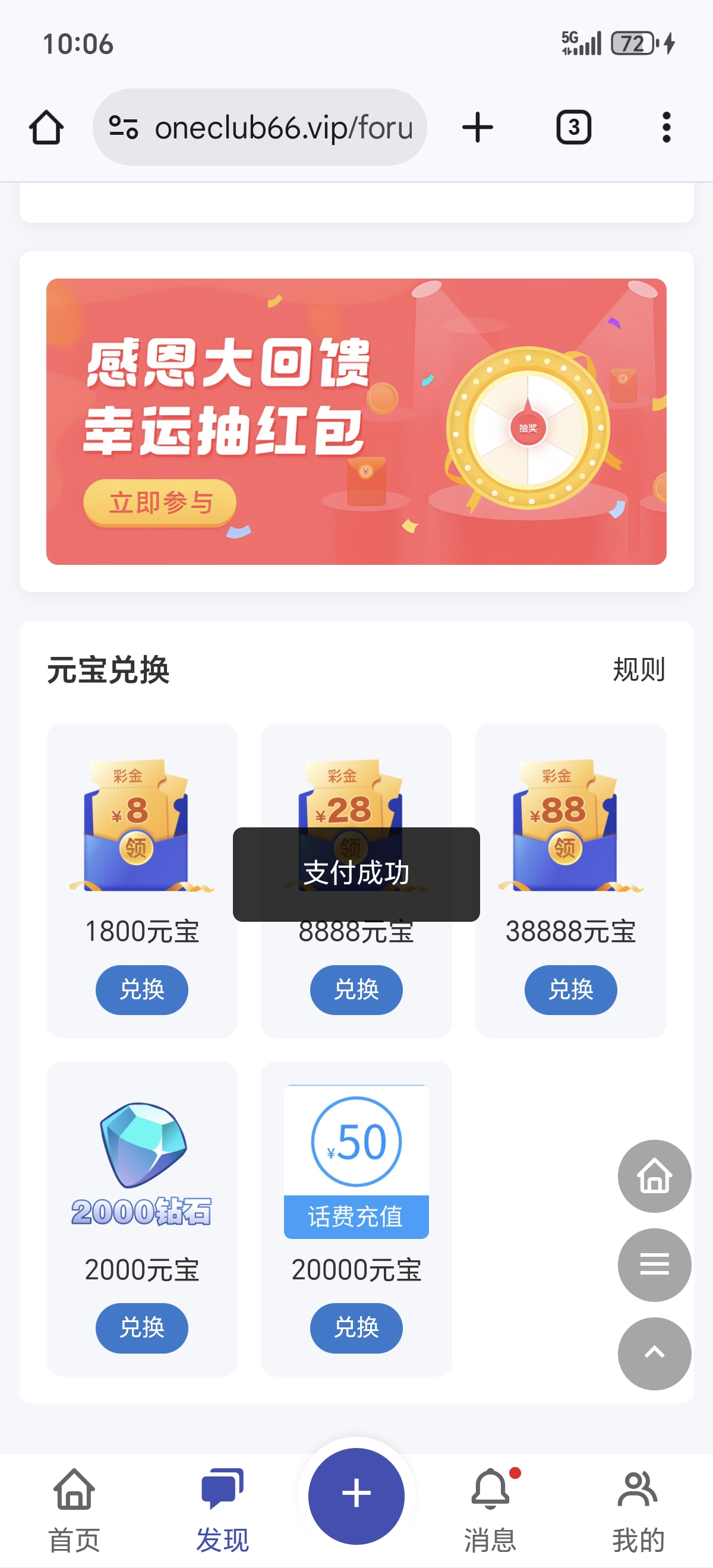Create a new post with the plus button

tap(356, 1495)
